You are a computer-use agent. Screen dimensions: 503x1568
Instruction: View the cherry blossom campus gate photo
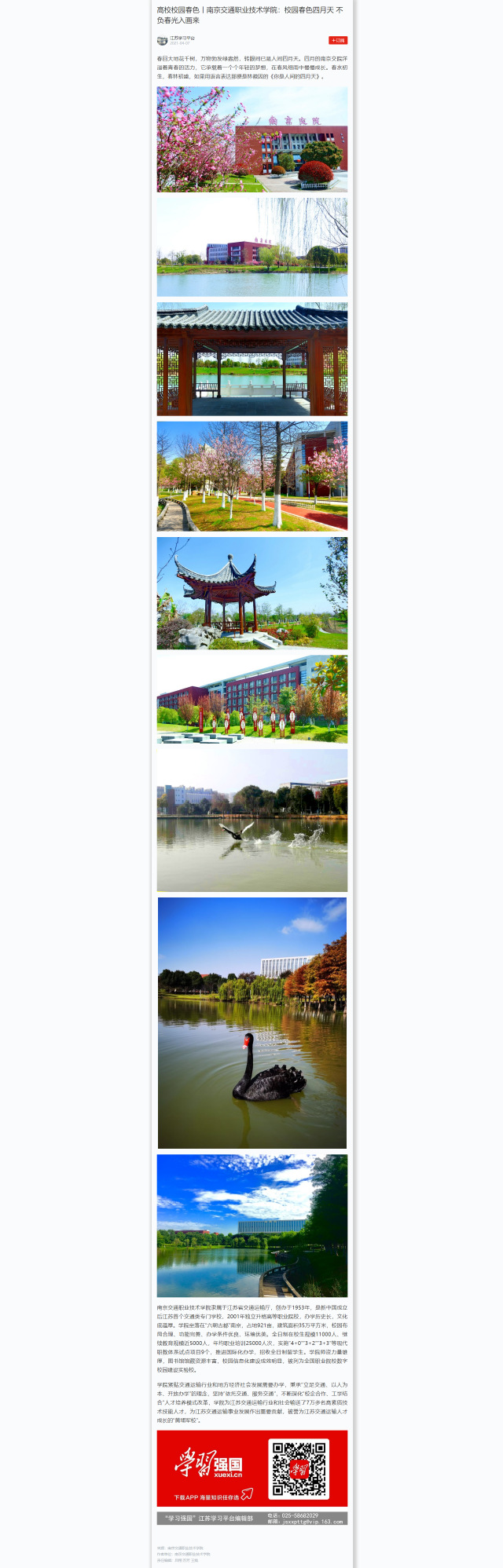coord(251,139)
